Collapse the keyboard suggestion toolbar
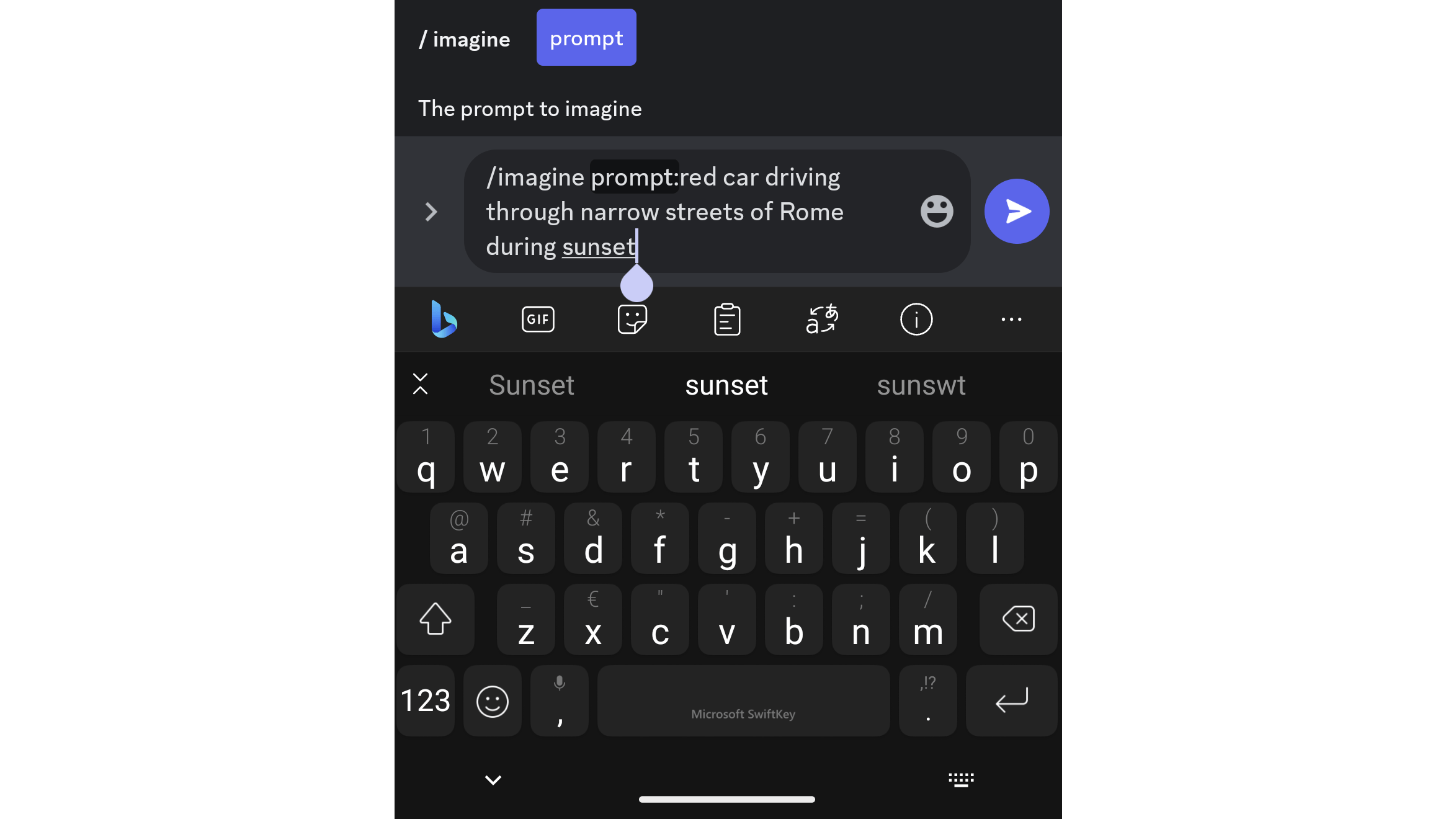Viewport: 1456px width, 819px height. 421,384
